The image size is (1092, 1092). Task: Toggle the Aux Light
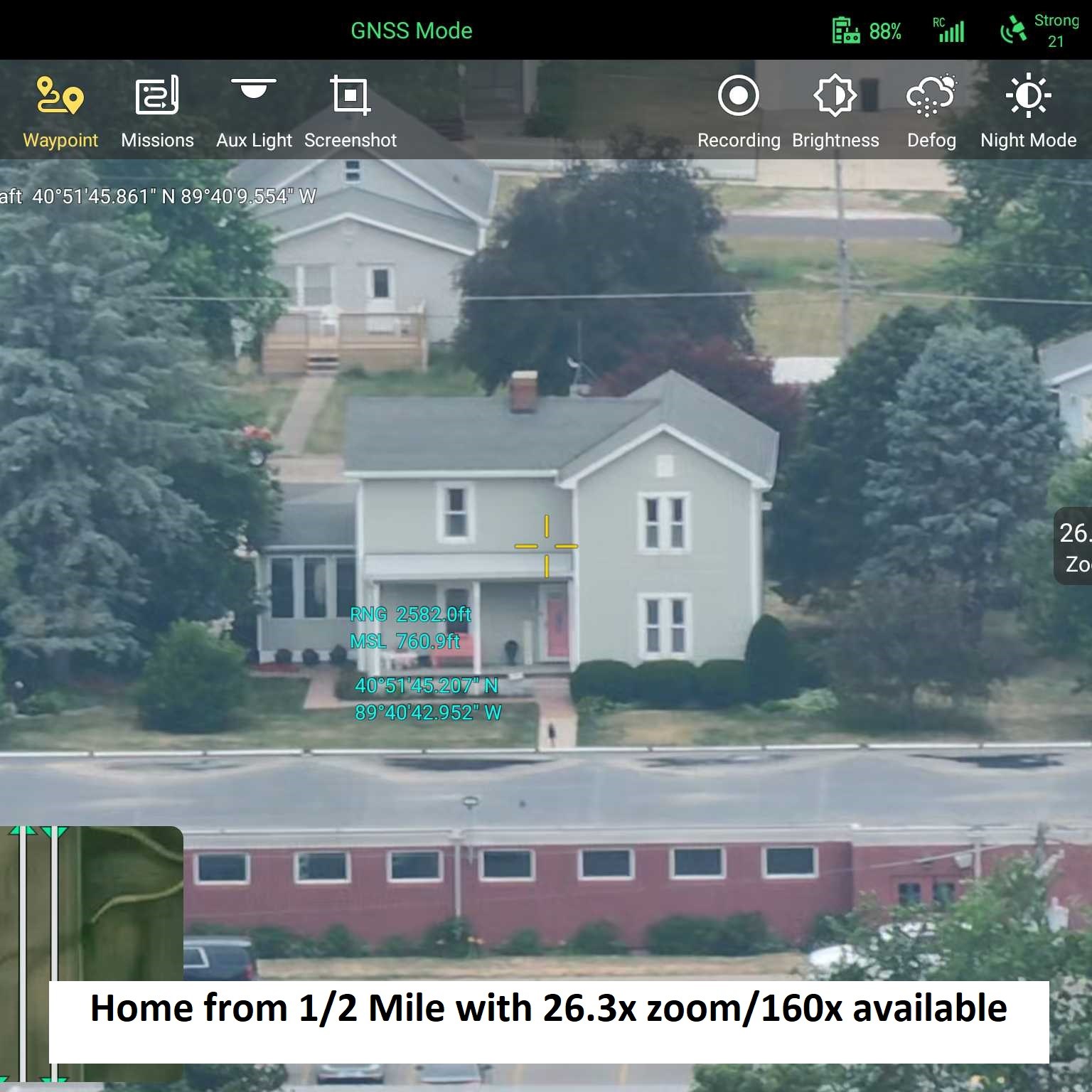(x=254, y=110)
